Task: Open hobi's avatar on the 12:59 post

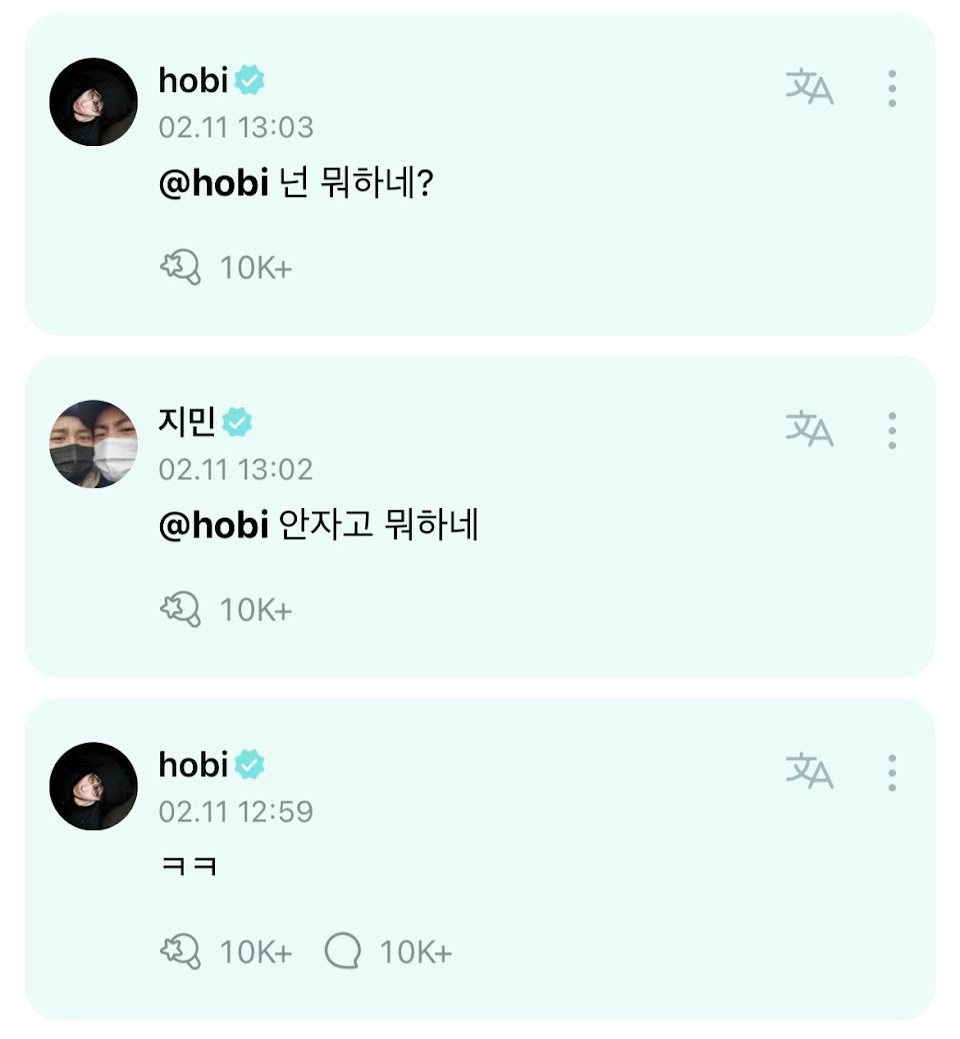Action: point(93,785)
